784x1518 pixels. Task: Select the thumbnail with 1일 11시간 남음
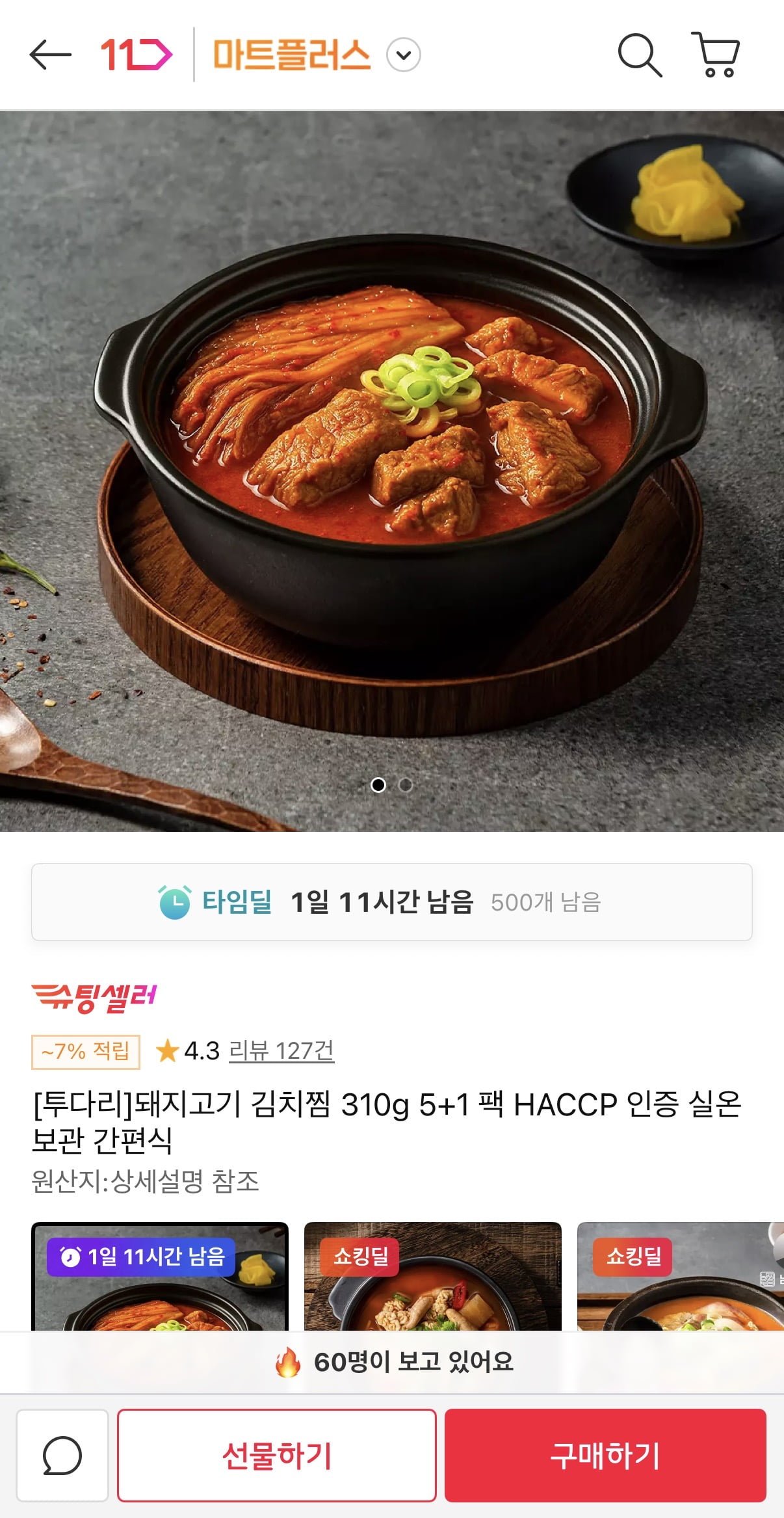(x=160, y=1276)
